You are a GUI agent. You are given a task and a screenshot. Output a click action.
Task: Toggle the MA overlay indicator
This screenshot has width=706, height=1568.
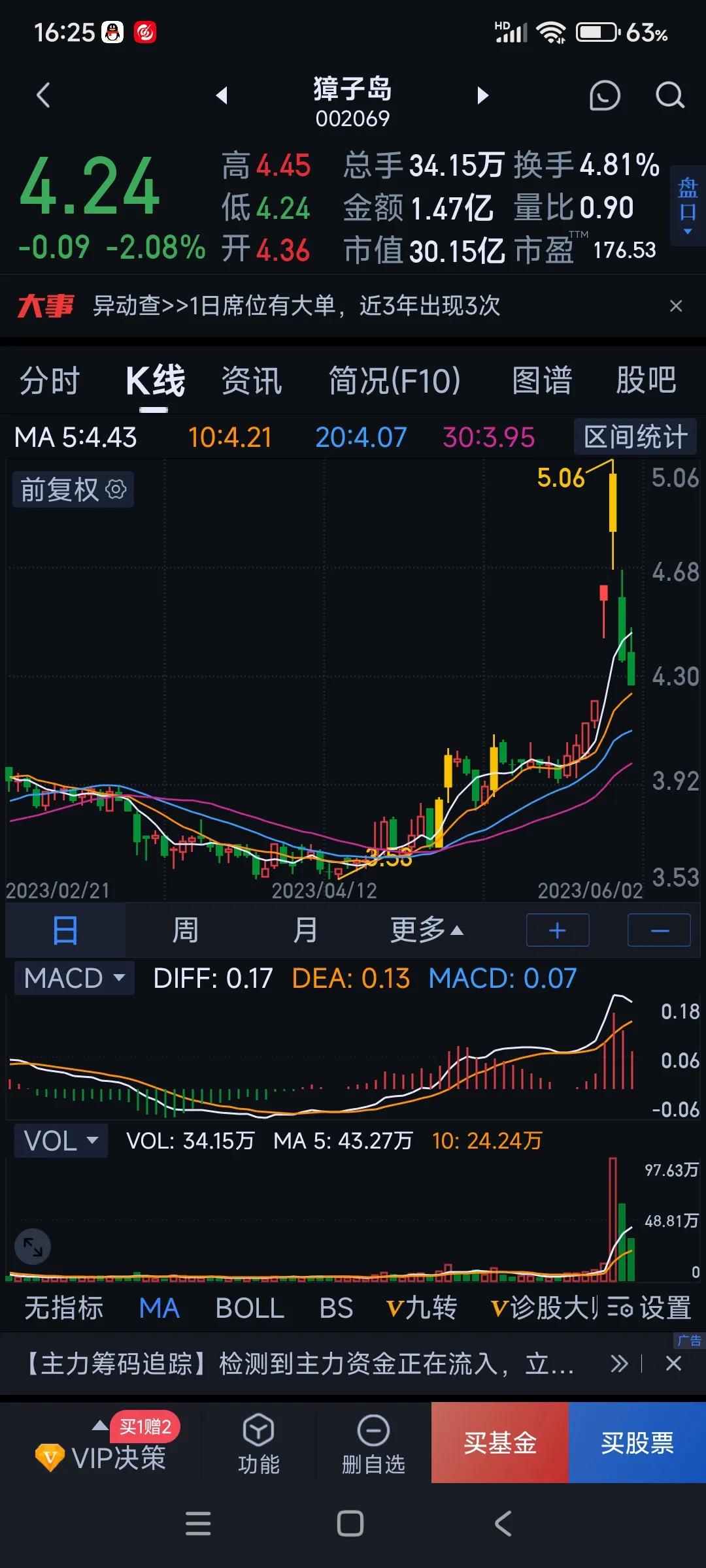[x=159, y=1308]
